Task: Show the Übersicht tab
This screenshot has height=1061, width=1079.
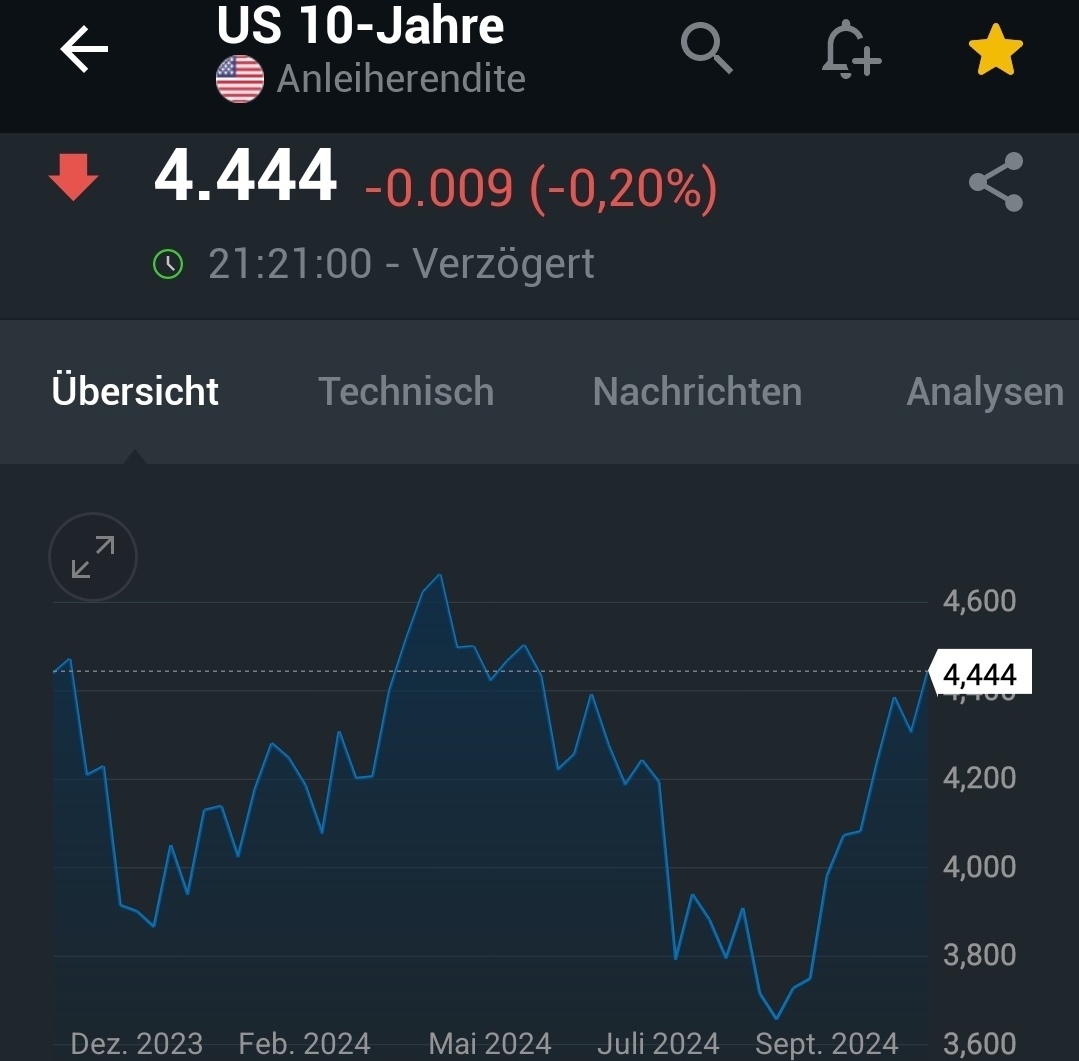Action: point(135,391)
